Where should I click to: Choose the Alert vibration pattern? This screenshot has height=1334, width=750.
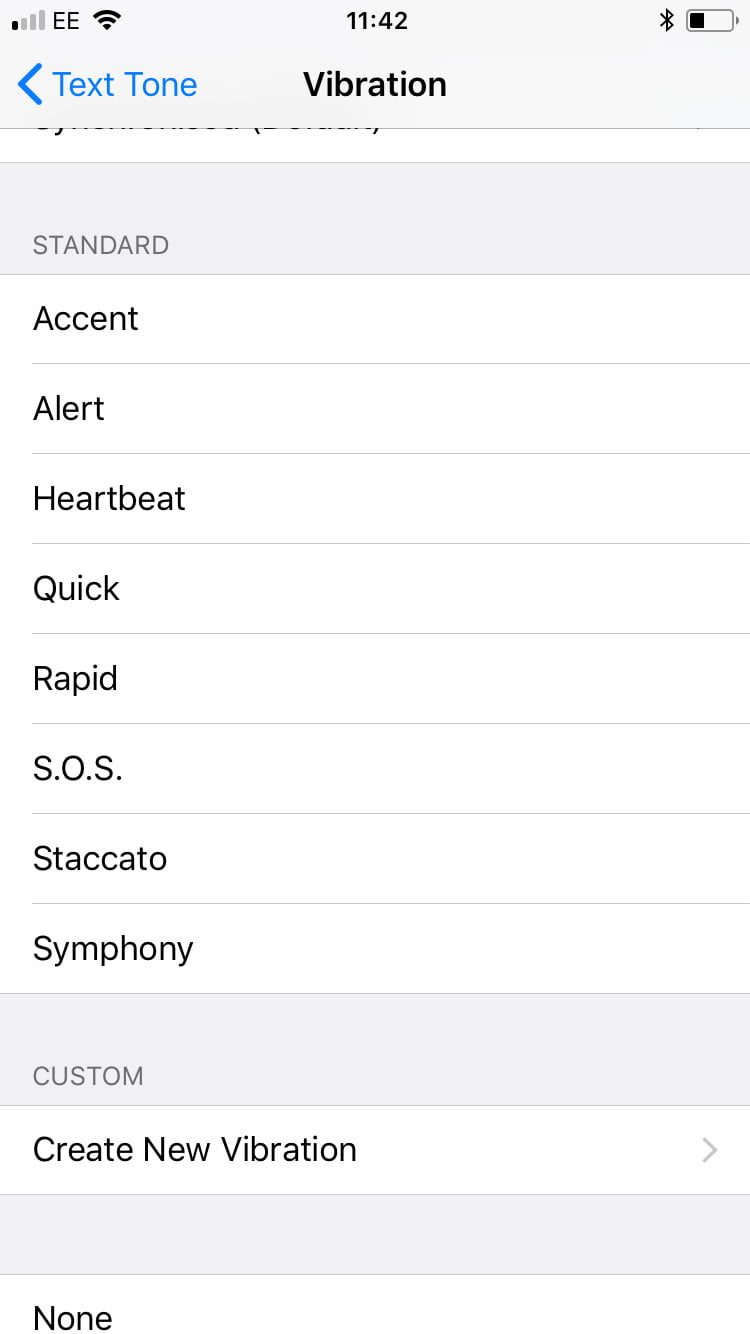[x=375, y=409]
